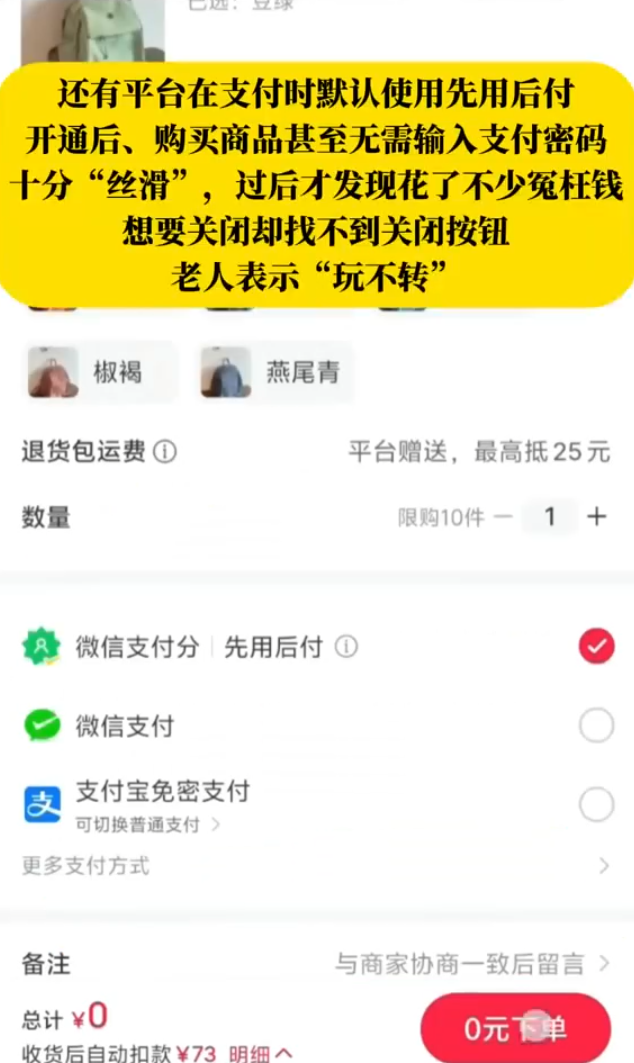Expand 更多支付方式
The width and height of the screenshot is (634, 1063).
315,865
